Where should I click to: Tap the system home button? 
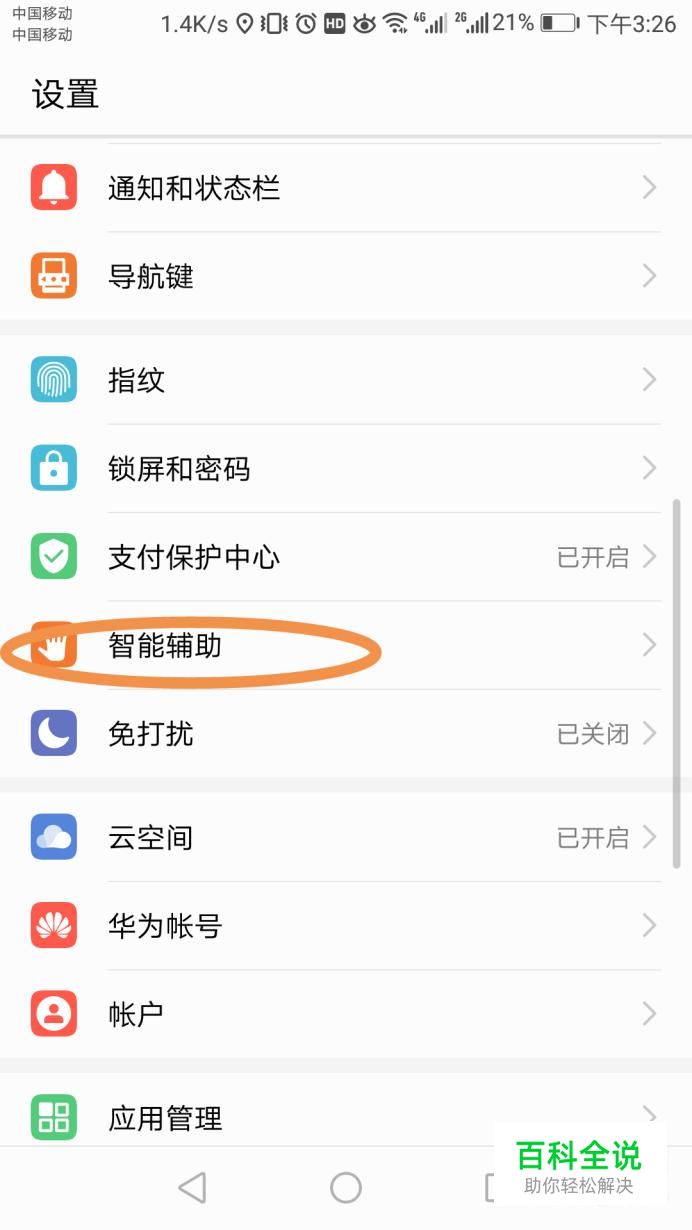click(x=346, y=1188)
